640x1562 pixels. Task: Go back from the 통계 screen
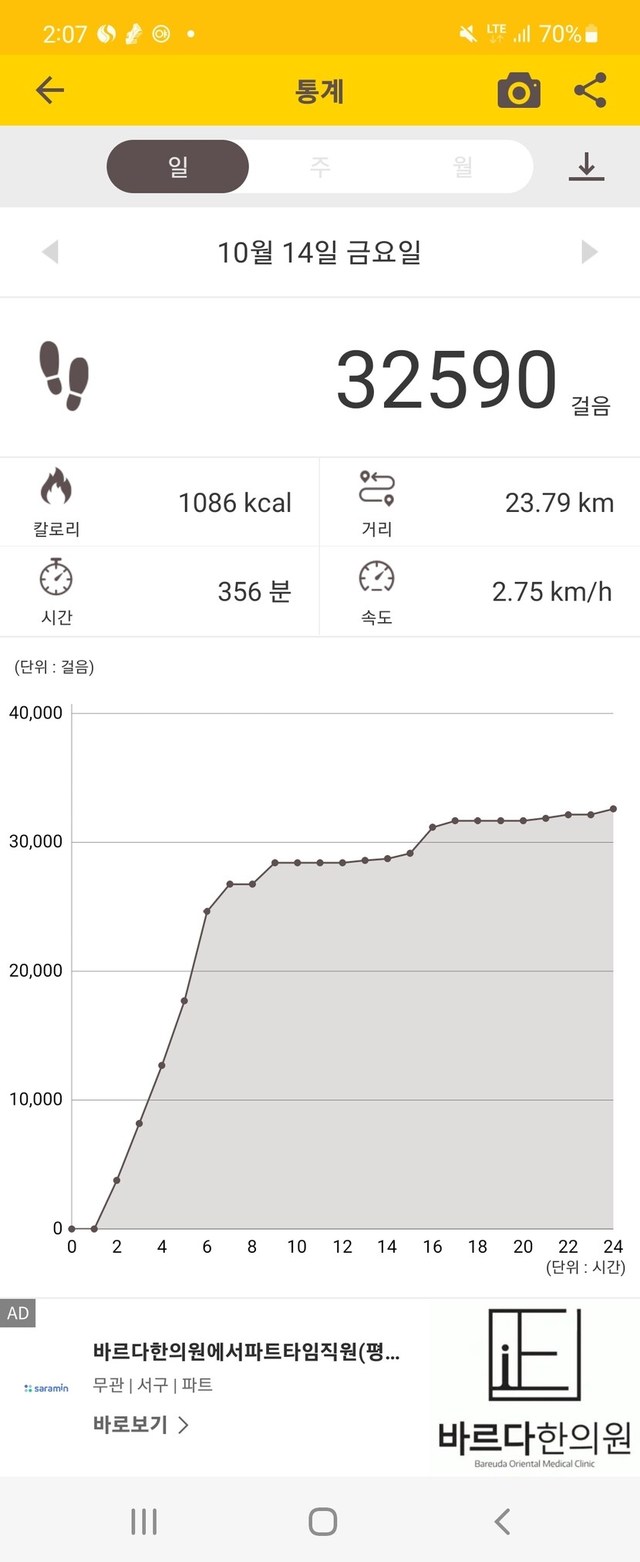pyautogui.click(x=49, y=91)
